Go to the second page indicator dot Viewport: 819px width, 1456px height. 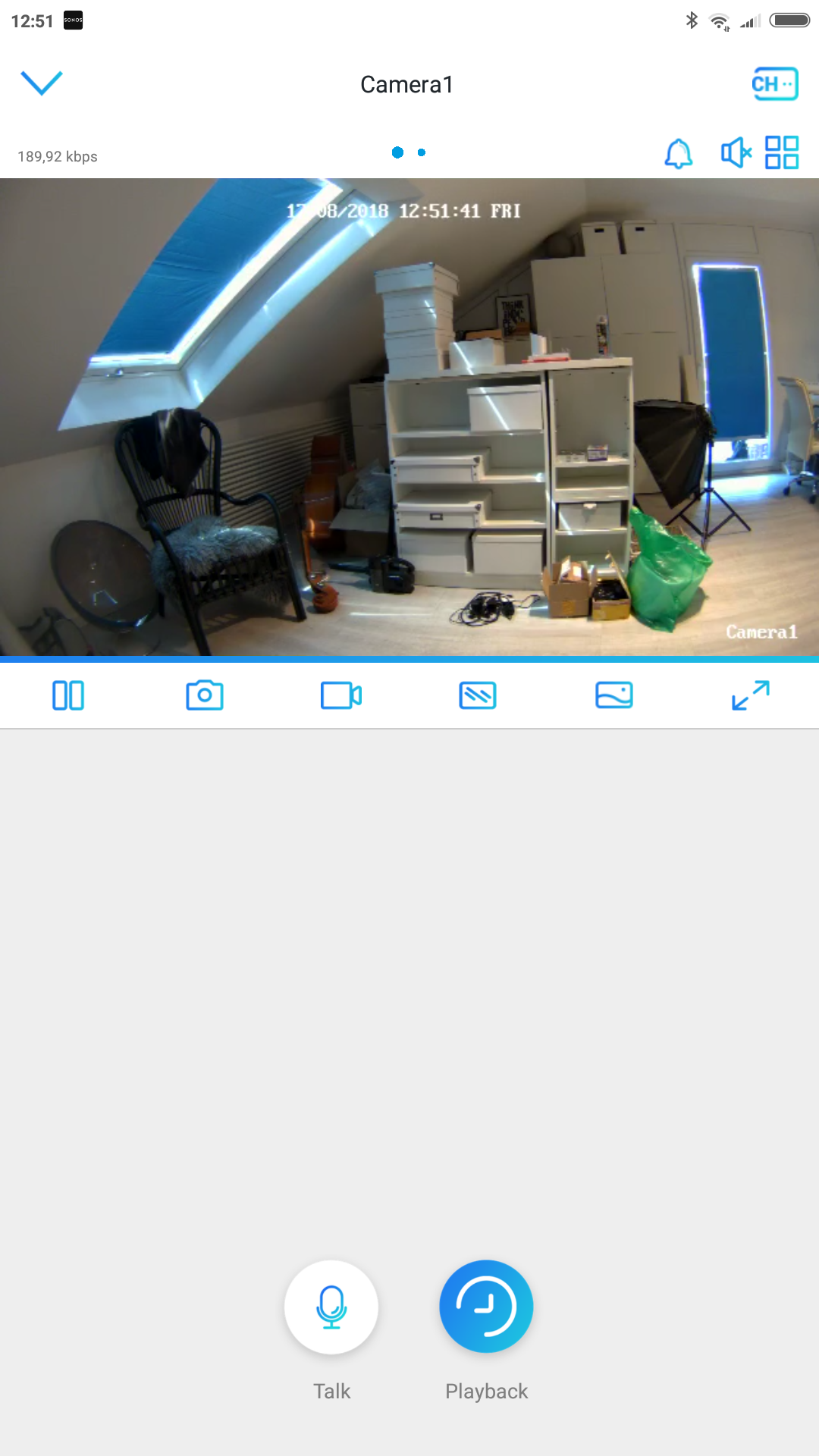[x=422, y=152]
